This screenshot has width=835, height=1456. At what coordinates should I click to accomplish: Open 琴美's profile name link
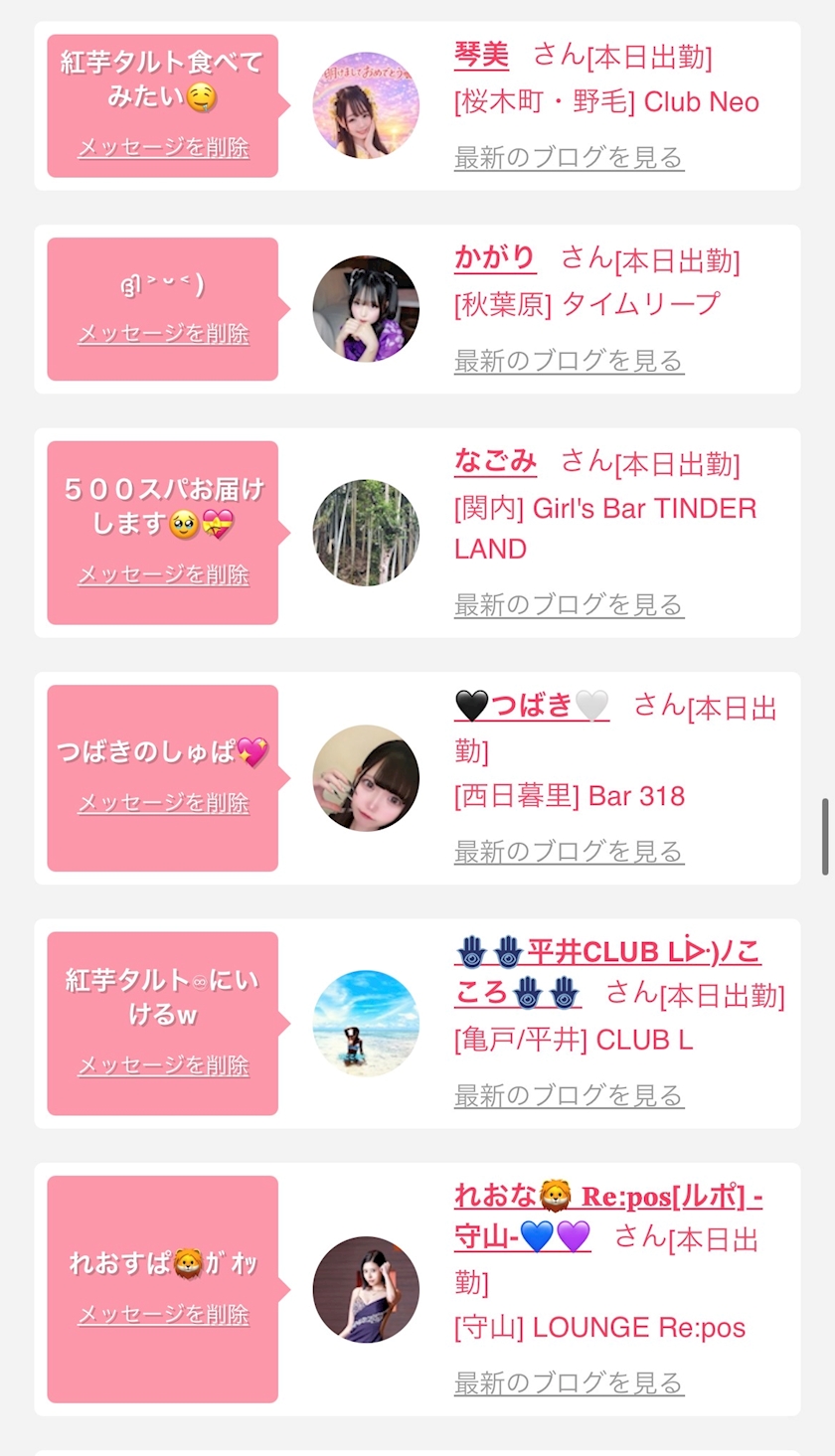481,55
